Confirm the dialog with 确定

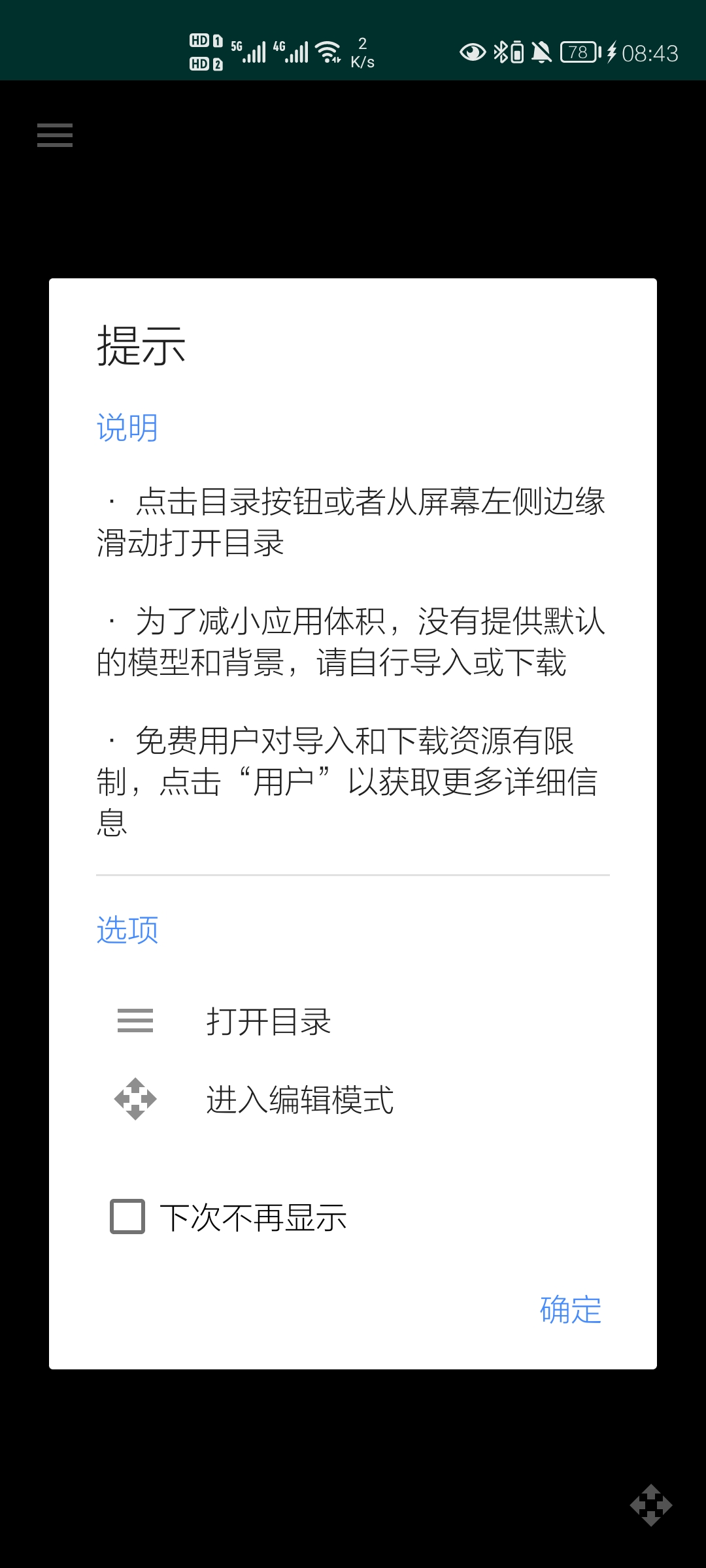click(x=570, y=1309)
